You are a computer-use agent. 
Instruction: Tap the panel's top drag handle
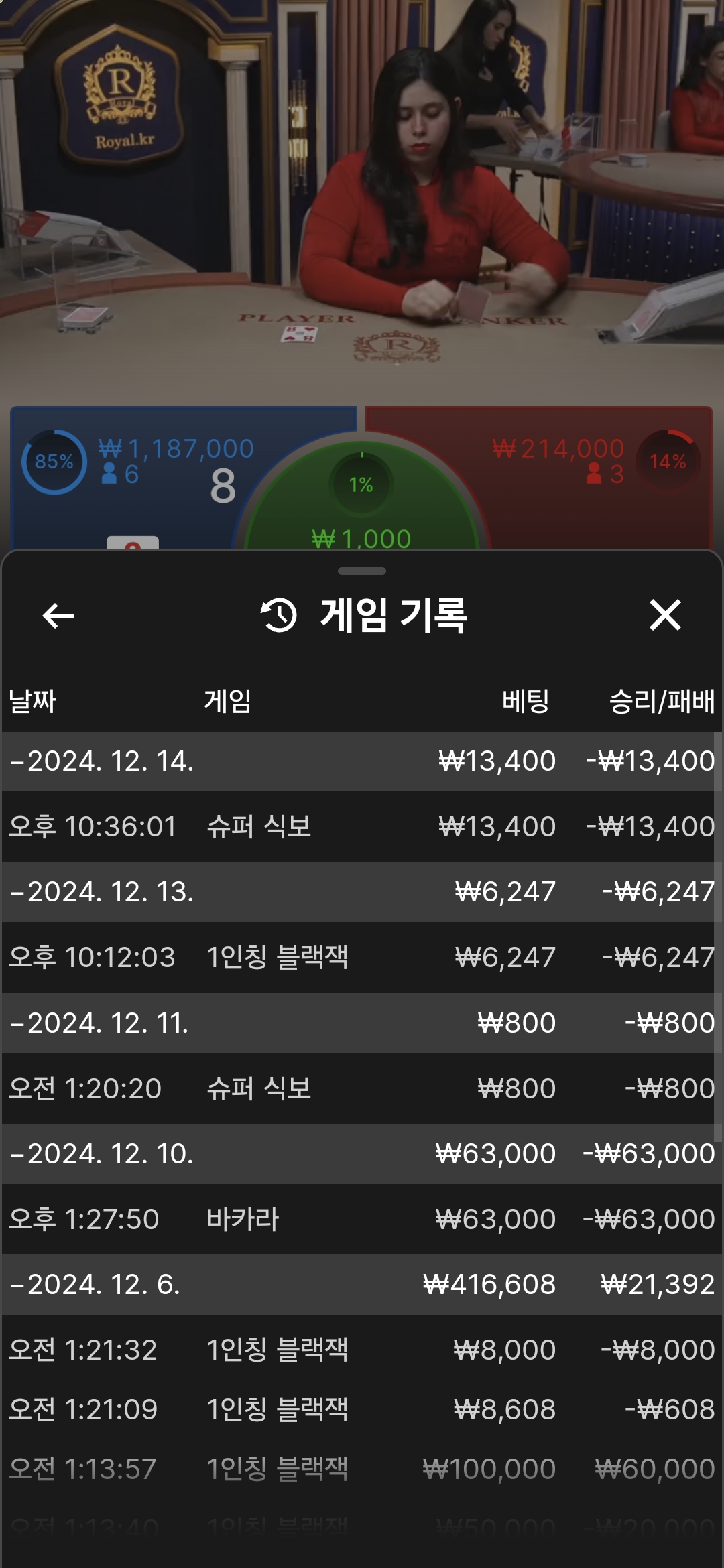pyautogui.click(x=362, y=571)
